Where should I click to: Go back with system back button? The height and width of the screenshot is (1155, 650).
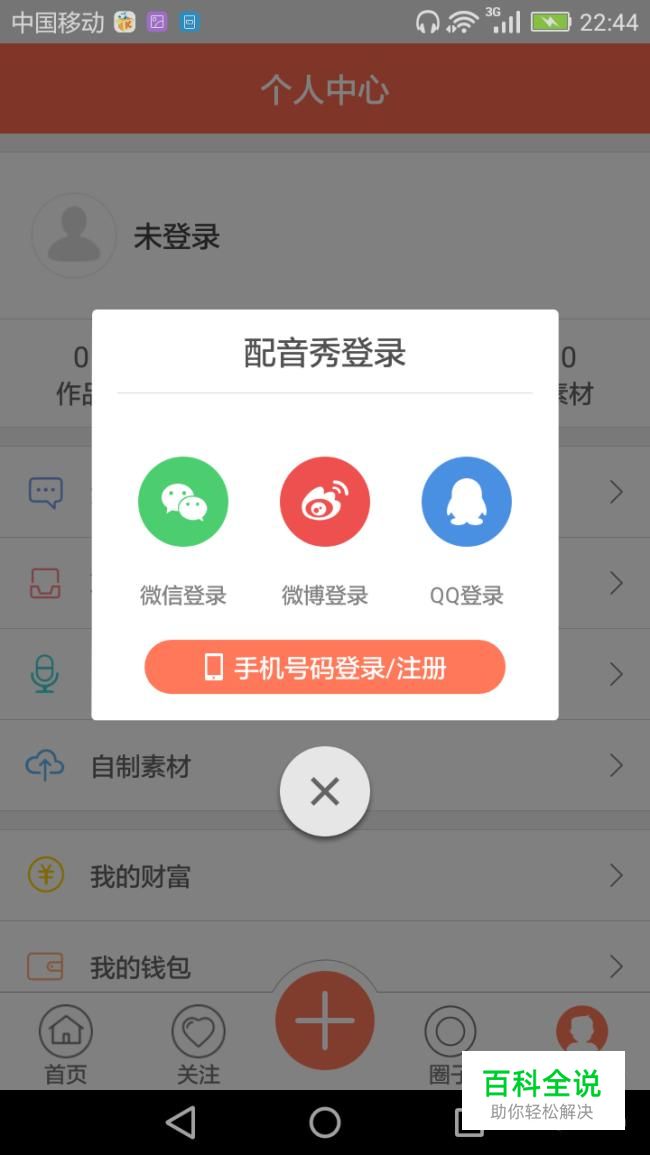point(181,1123)
